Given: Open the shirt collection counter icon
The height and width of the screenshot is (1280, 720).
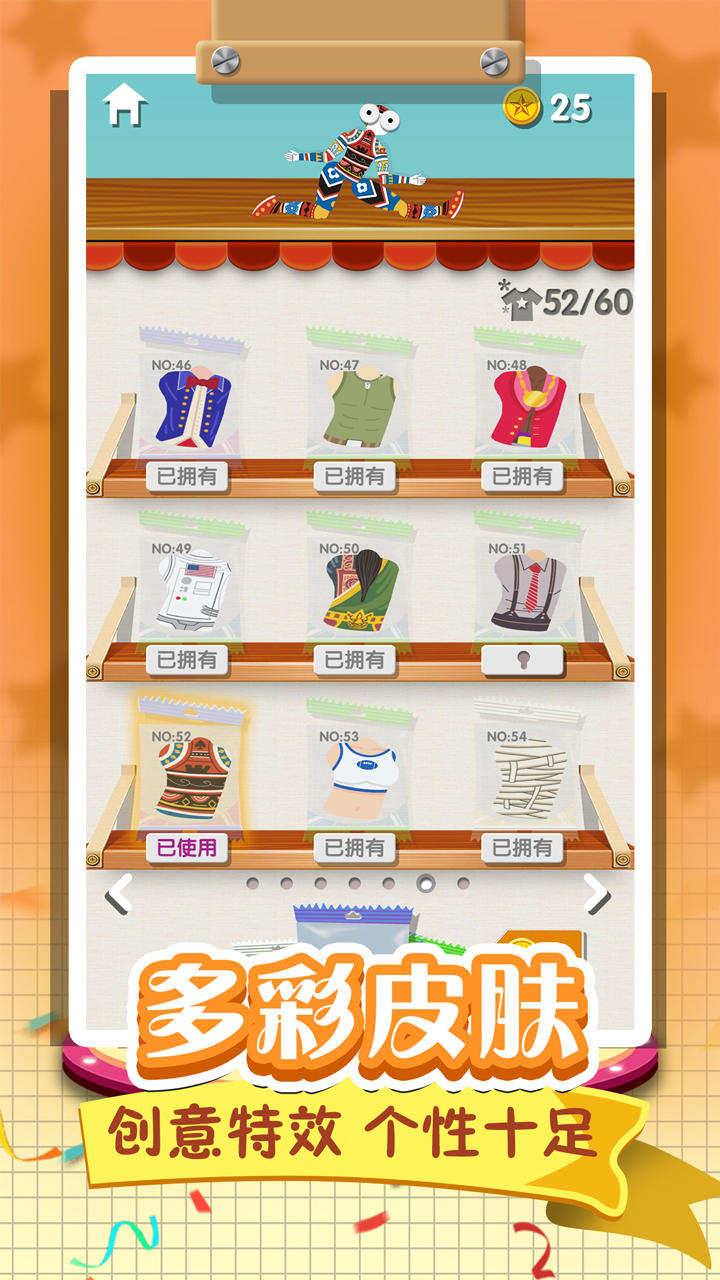Looking at the screenshot, I should (x=522, y=297).
